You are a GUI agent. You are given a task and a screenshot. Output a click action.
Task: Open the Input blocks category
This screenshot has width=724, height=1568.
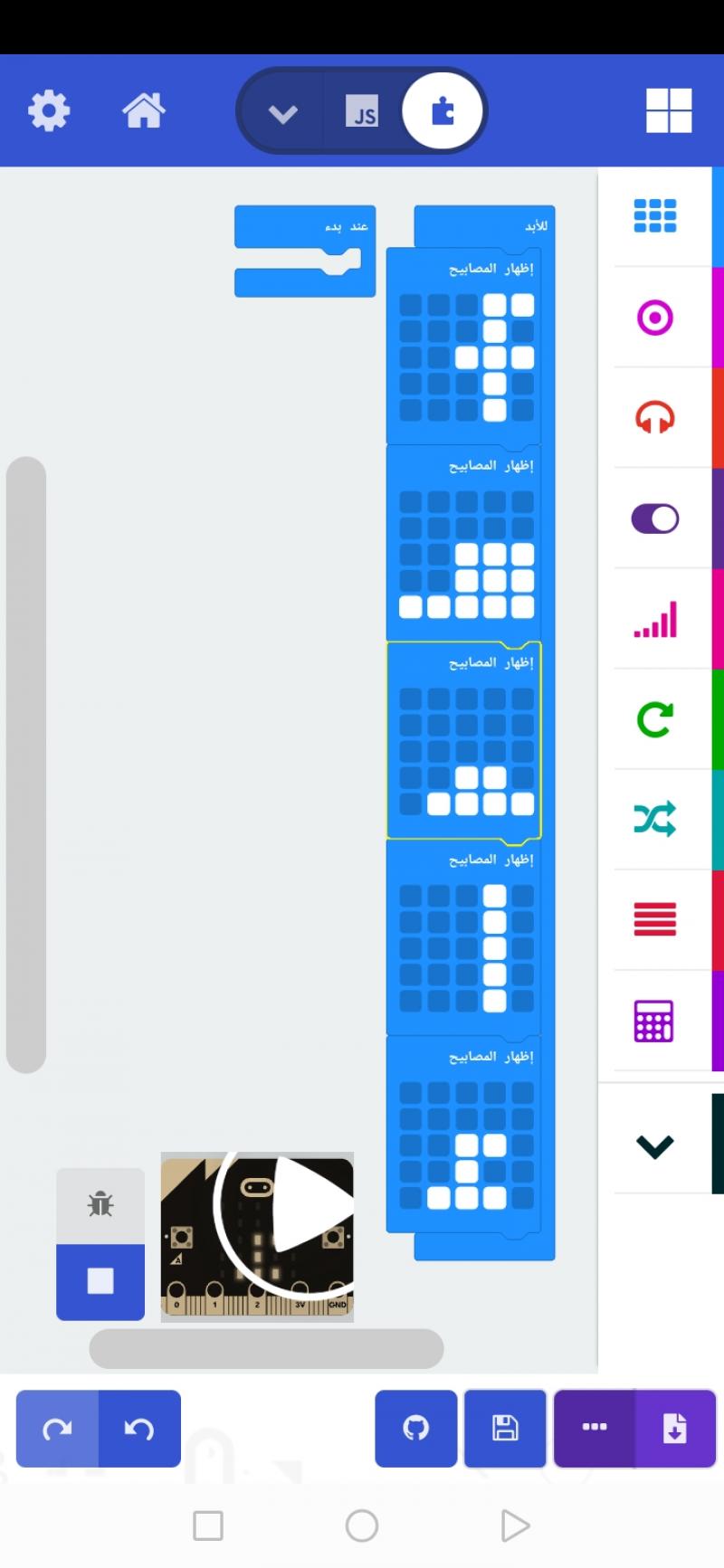(x=654, y=318)
